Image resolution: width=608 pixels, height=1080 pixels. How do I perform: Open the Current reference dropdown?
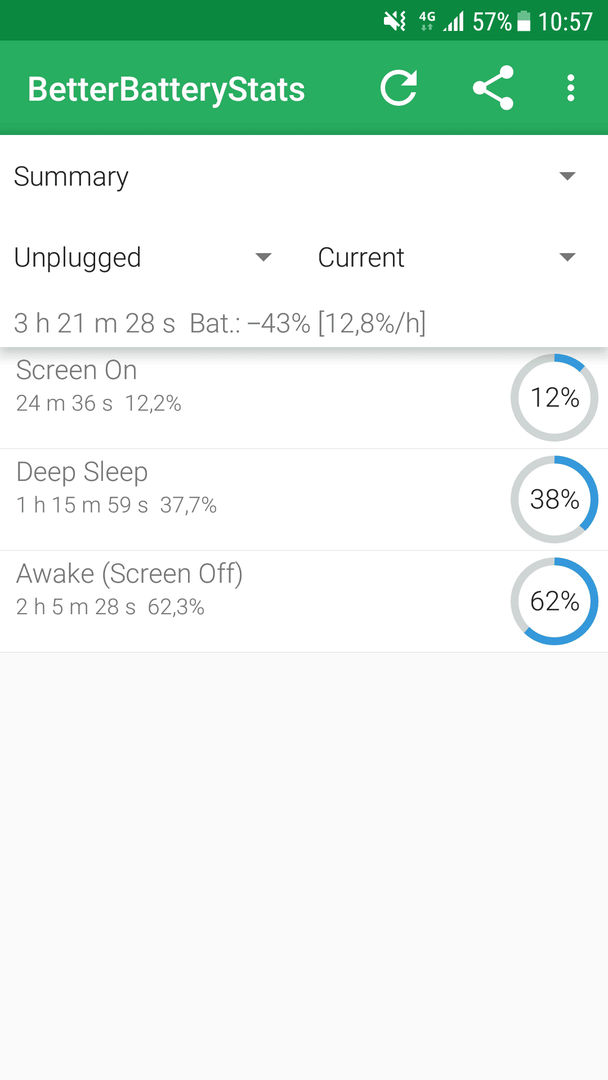(446, 258)
